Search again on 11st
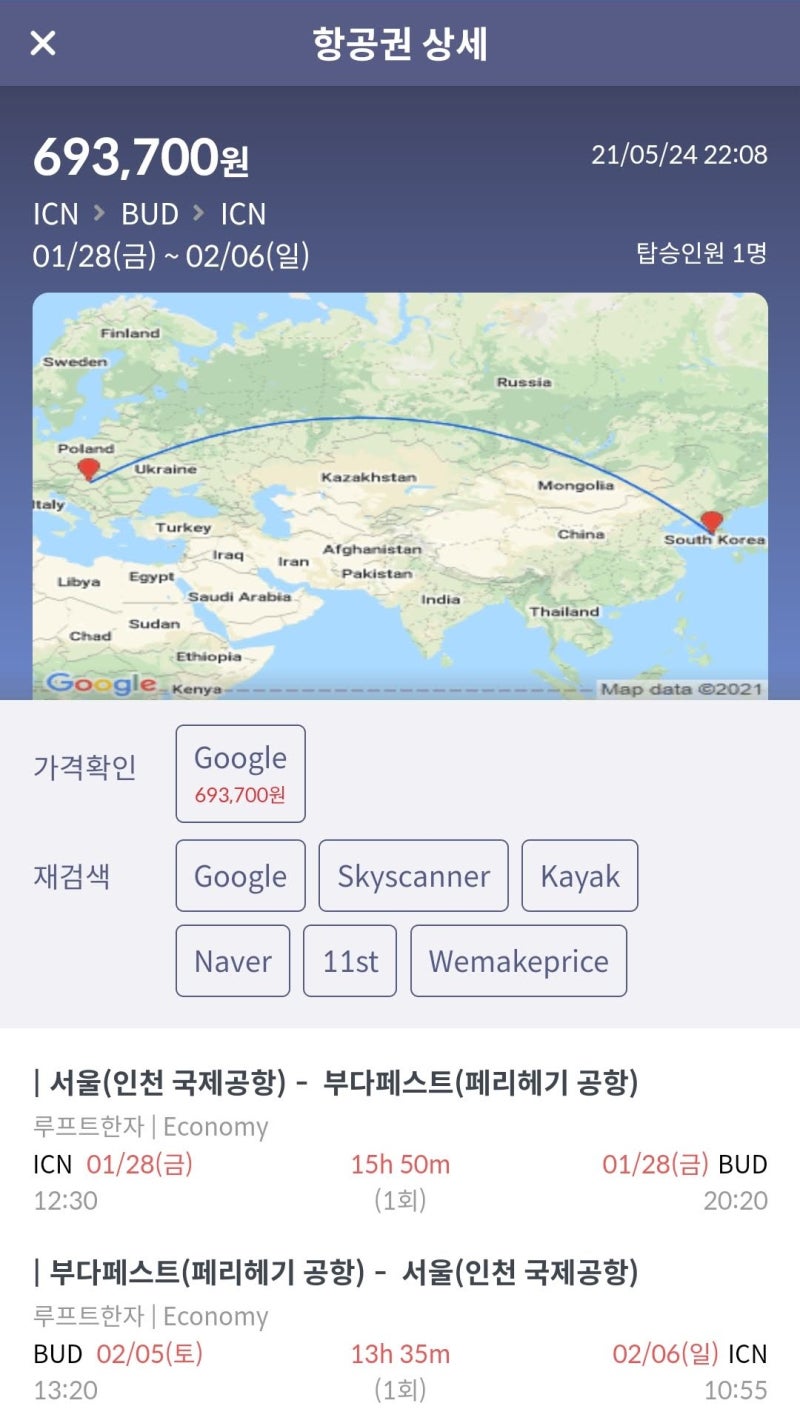The image size is (800, 1409). tap(350, 961)
